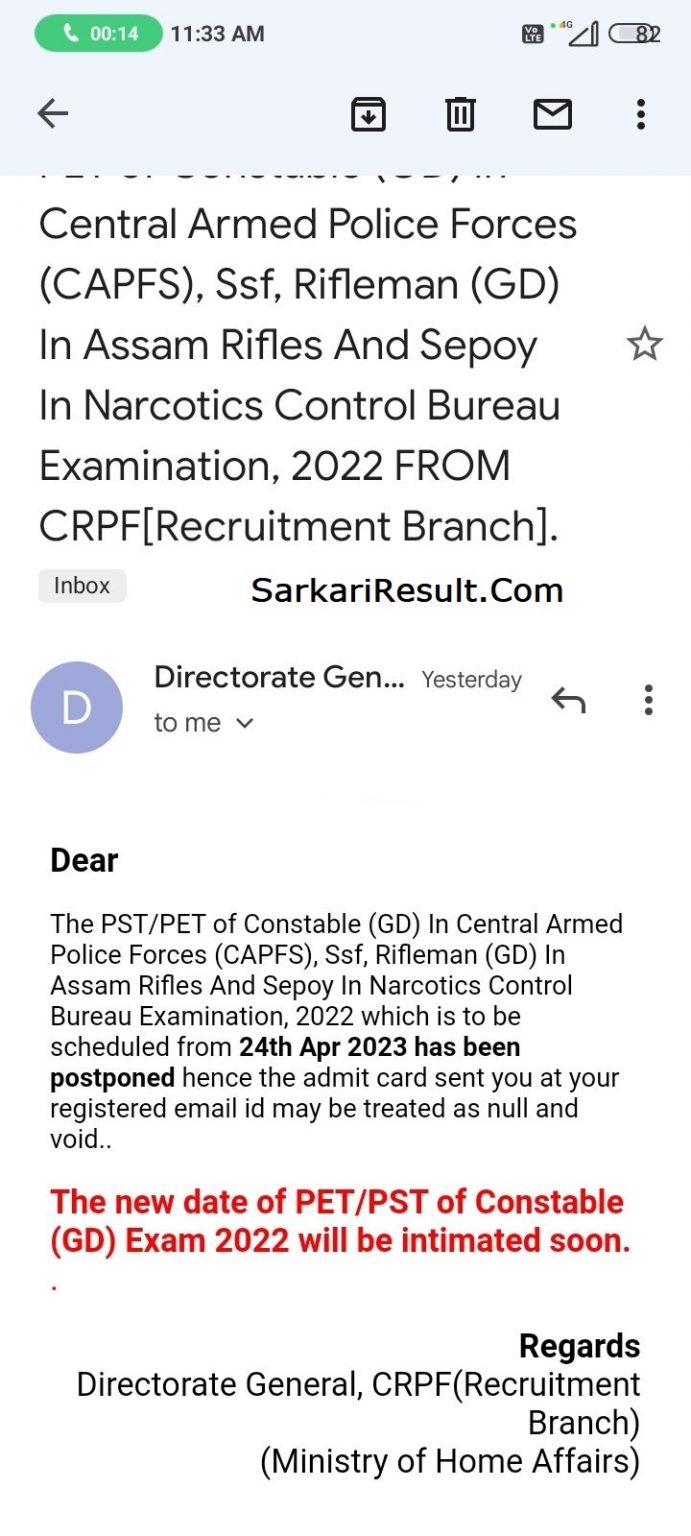Star this CRPF recruitment email
Screen dimensions: 691x1536
pyautogui.click(x=644, y=345)
